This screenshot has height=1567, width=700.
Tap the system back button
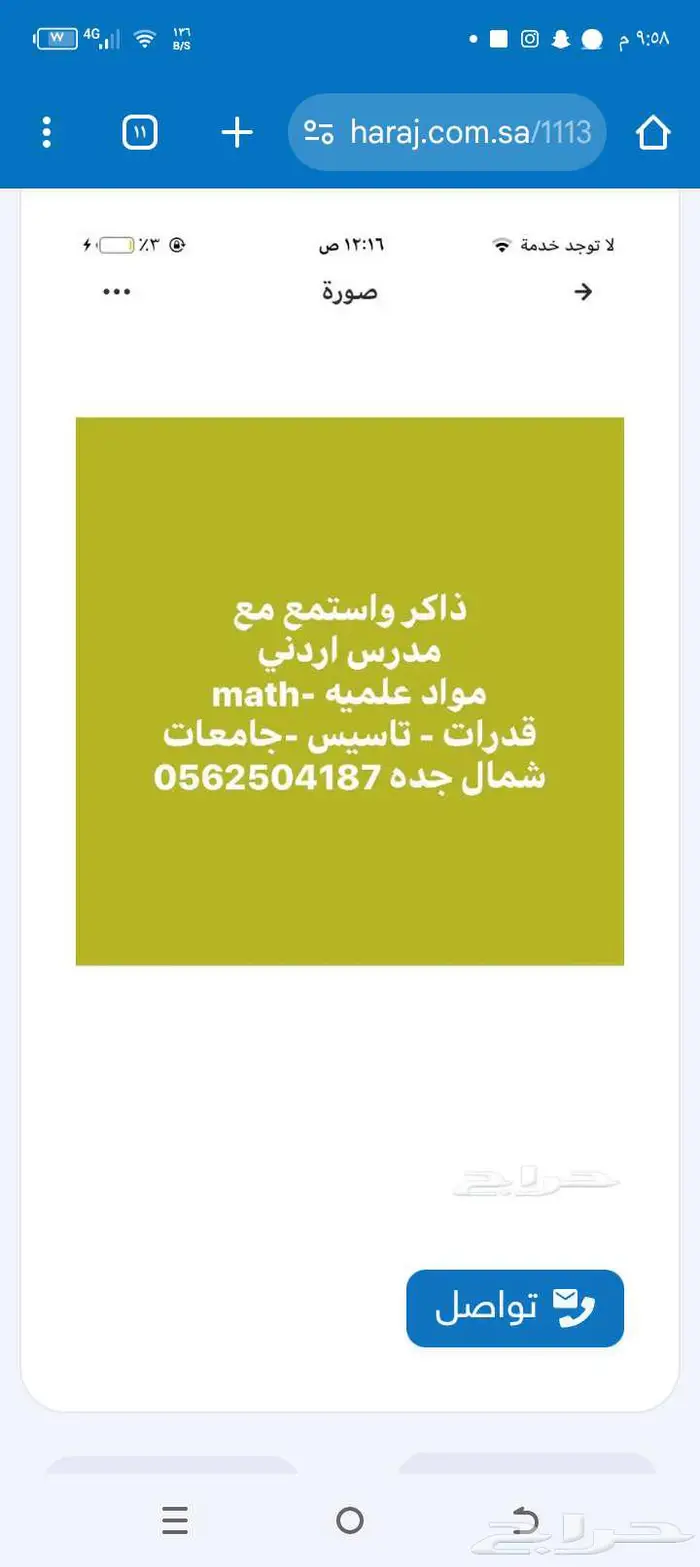(x=523, y=1521)
